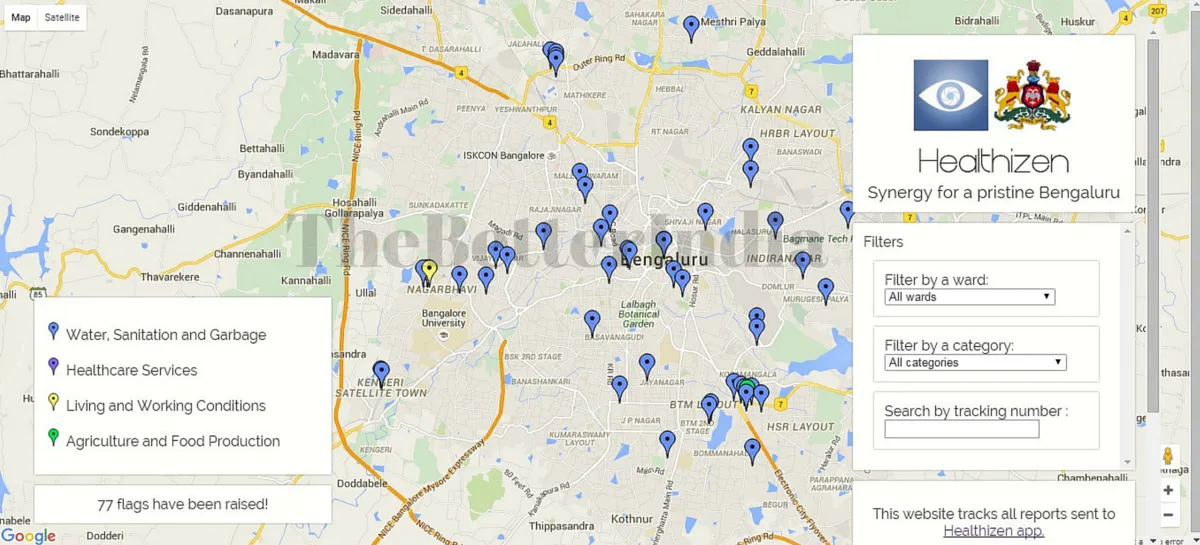Tap the Street View pegman icon

click(x=1168, y=457)
